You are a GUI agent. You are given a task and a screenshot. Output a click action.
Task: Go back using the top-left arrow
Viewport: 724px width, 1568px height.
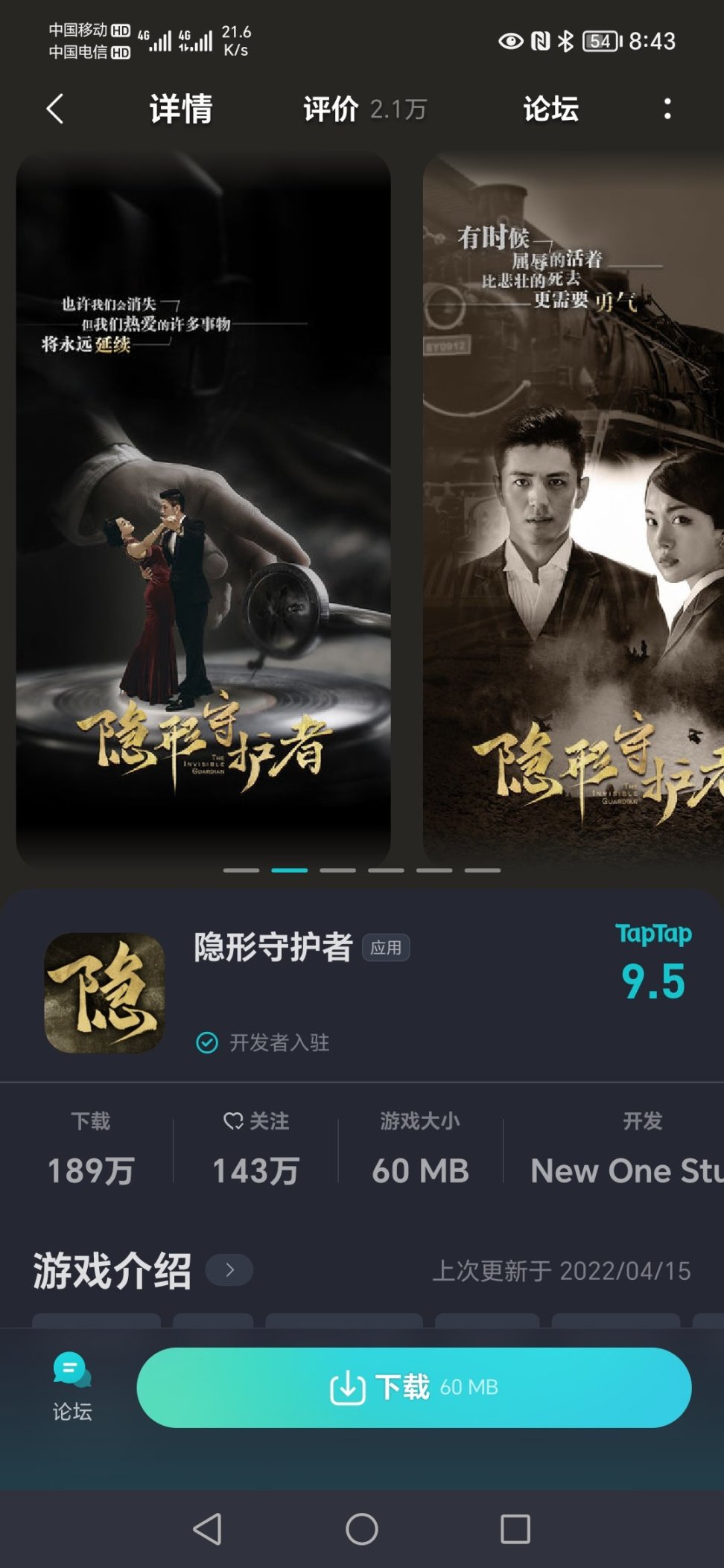tap(55, 109)
